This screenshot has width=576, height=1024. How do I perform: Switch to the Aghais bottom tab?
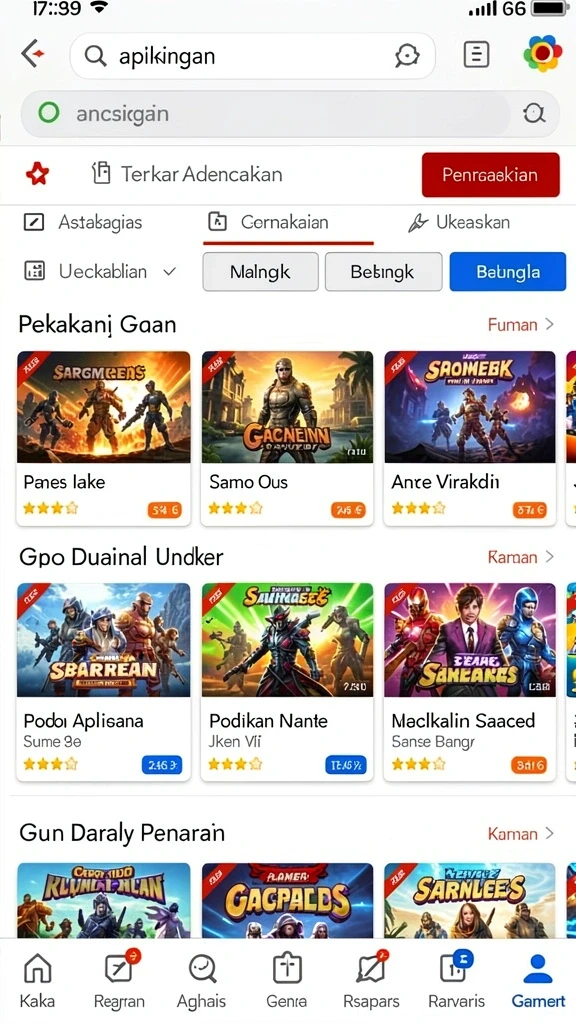coord(202,981)
